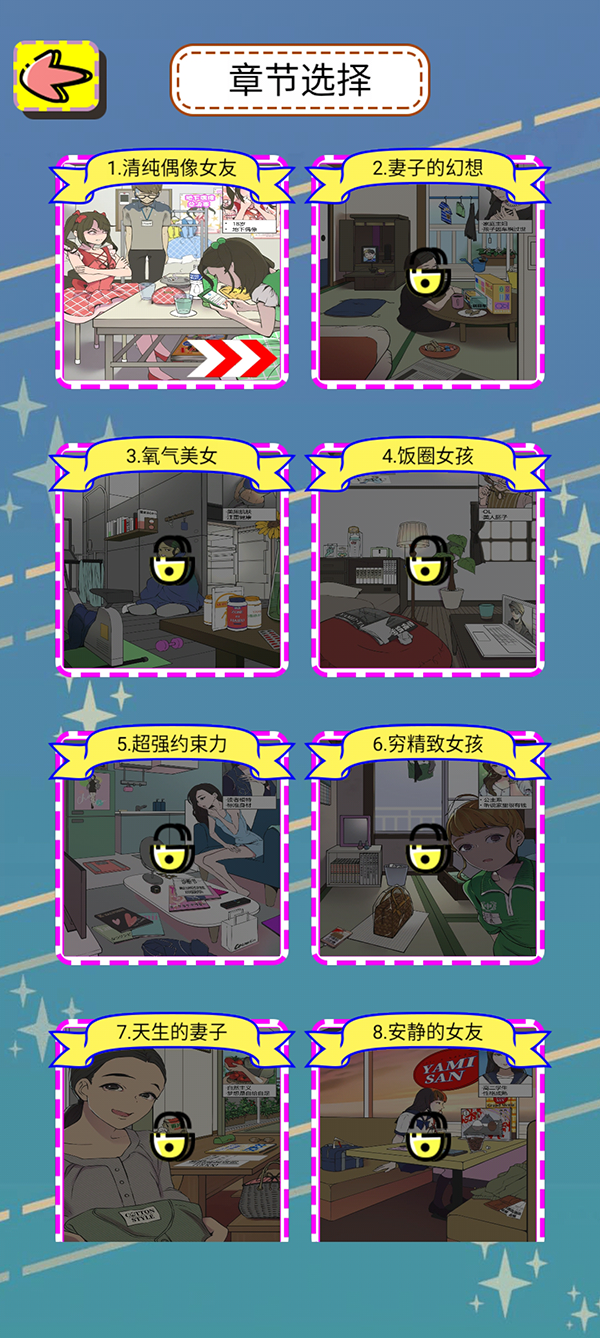Tap the back hand arrow icon

[x=56, y=77]
